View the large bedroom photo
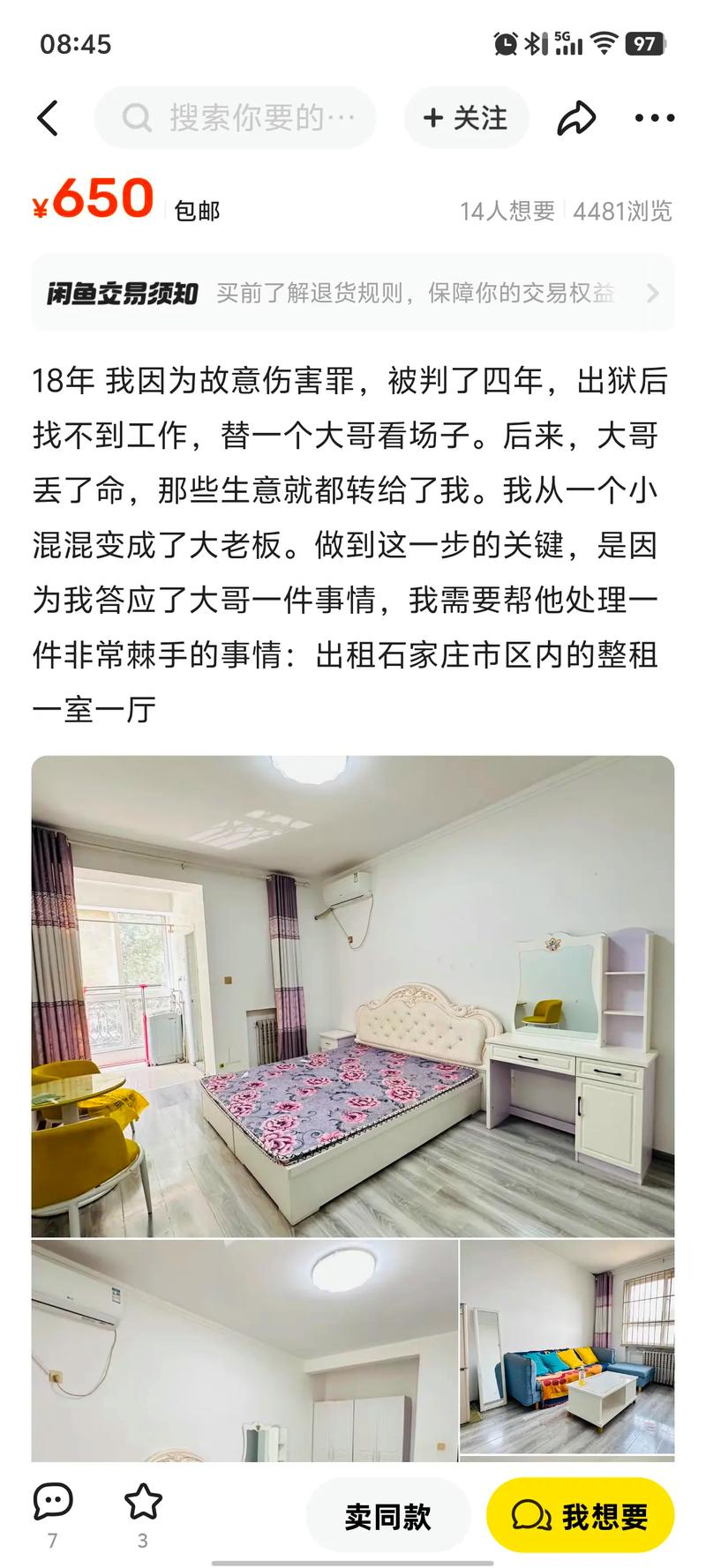This screenshot has width=706, height=1568. (x=353, y=996)
